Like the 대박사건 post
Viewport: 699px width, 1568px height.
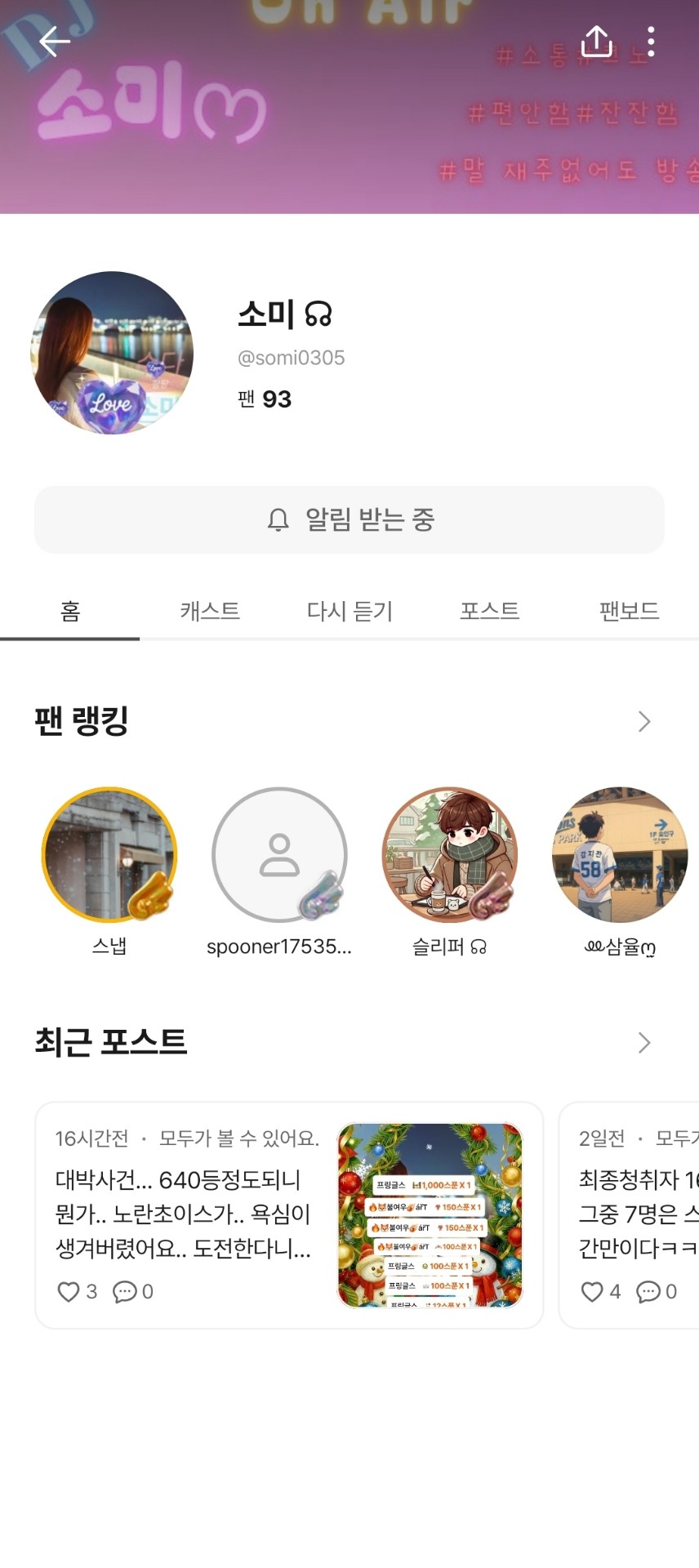pos(69,1291)
